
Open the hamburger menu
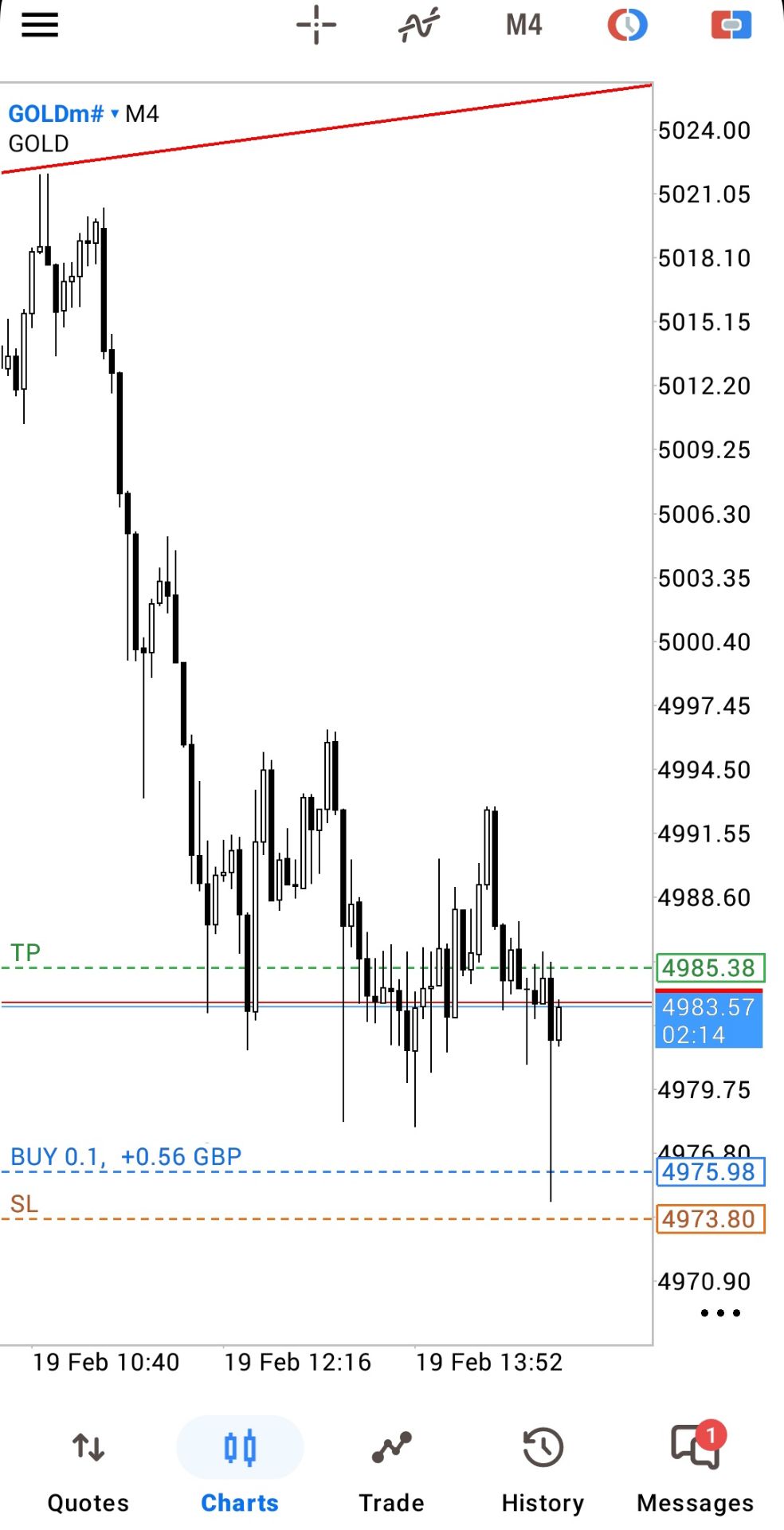point(40,25)
